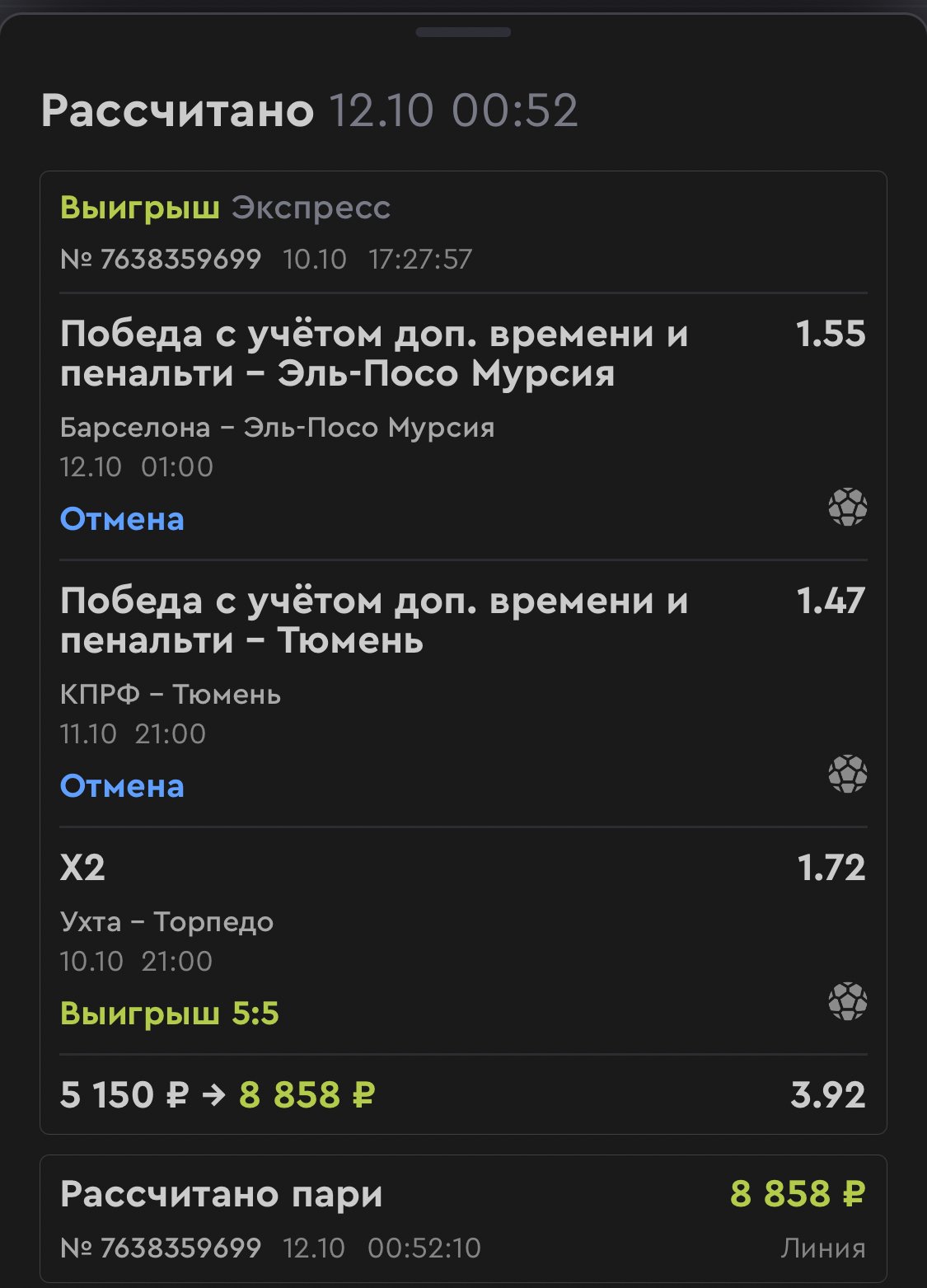Tap the sheet handle at the top
Viewport: 927px width, 1288px height.
[x=463, y=32]
